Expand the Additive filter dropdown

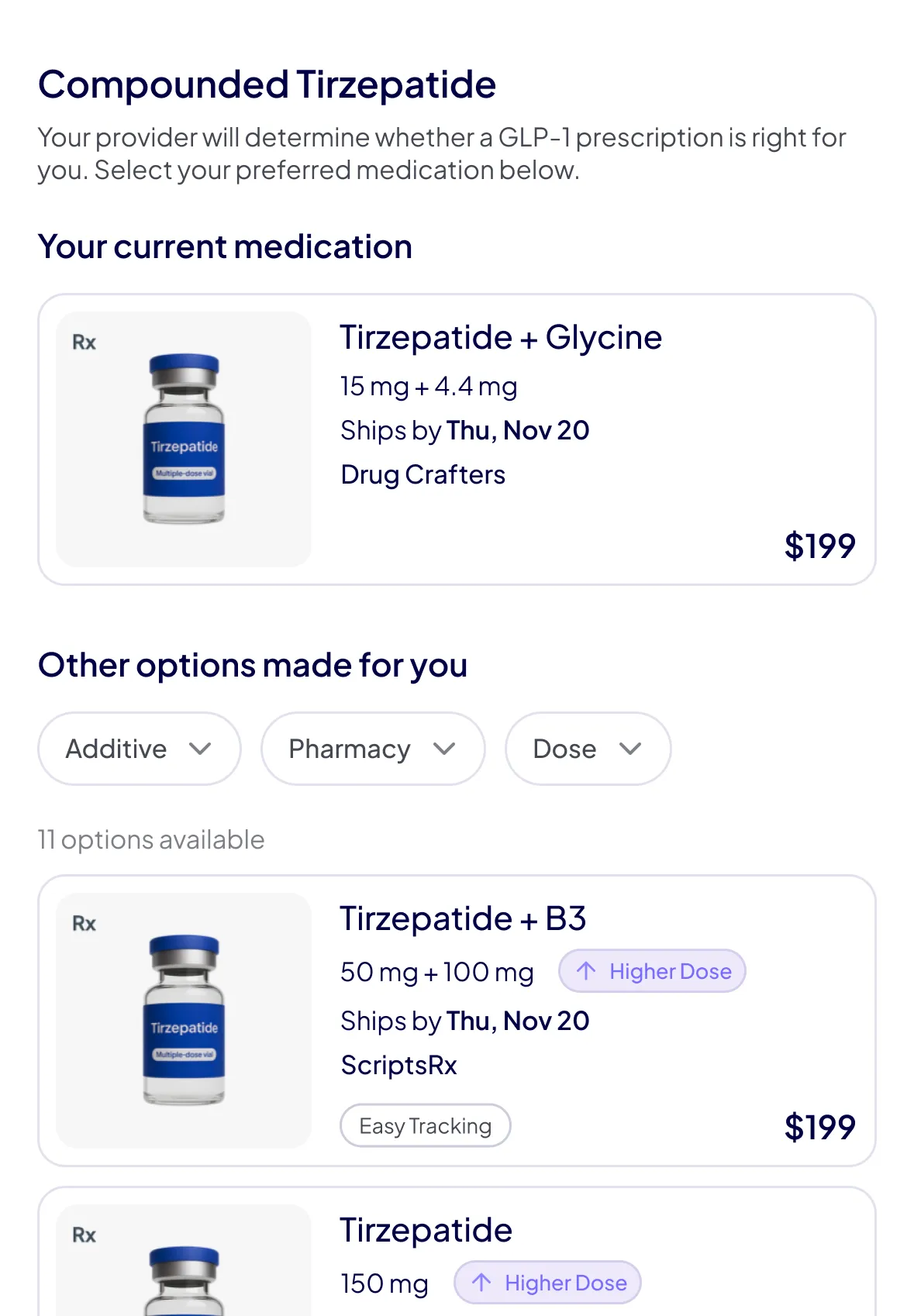click(139, 749)
